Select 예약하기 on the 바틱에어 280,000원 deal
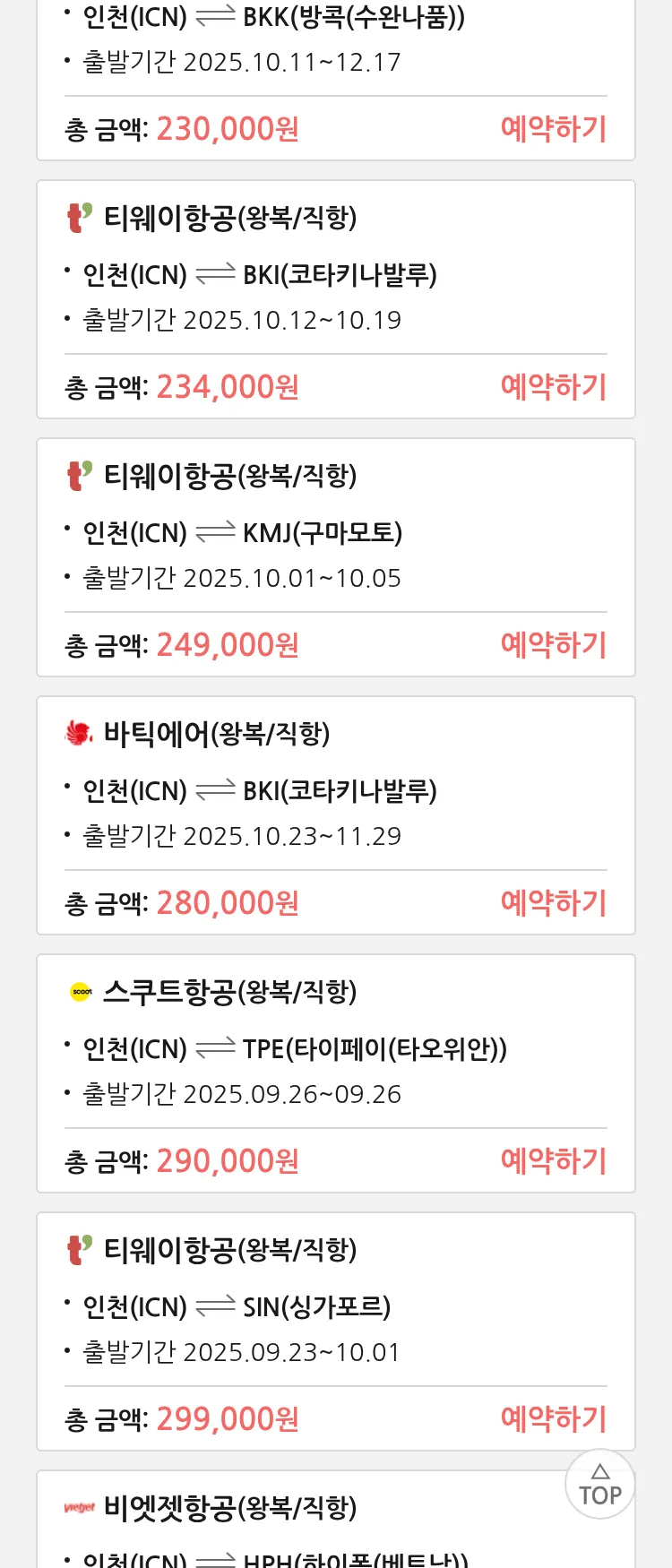Image resolution: width=672 pixels, height=1568 pixels. [x=553, y=903]
